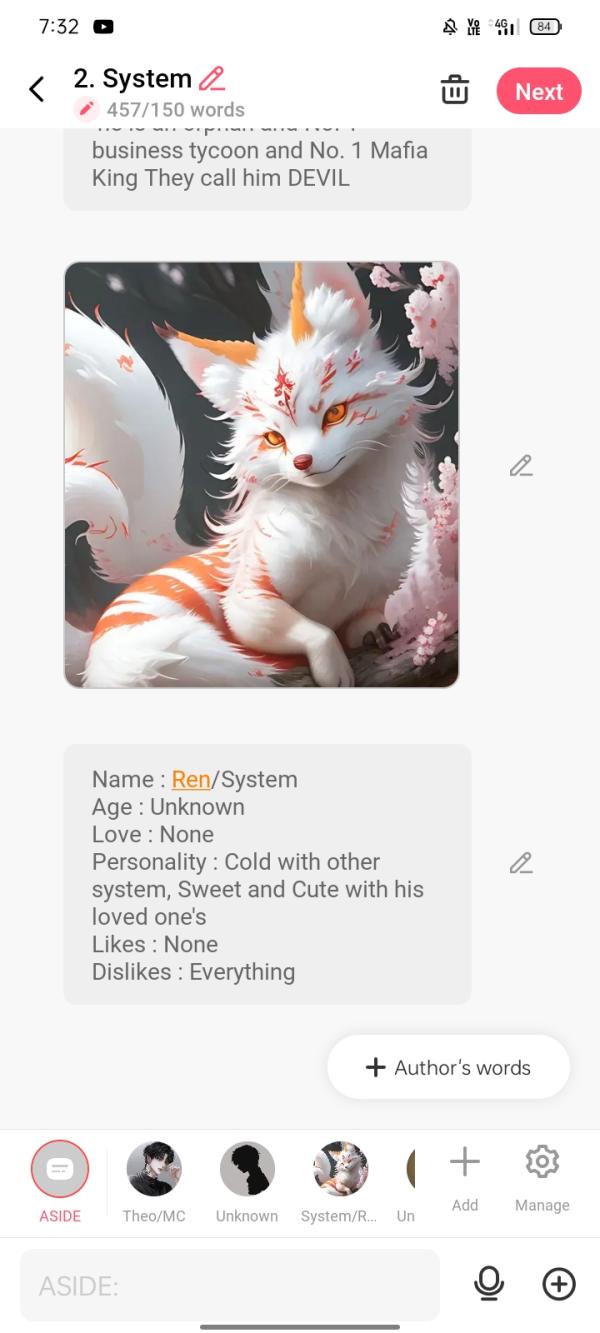Edit the white fox image message
Screen dimensions: 600x1333
point(520,466)
